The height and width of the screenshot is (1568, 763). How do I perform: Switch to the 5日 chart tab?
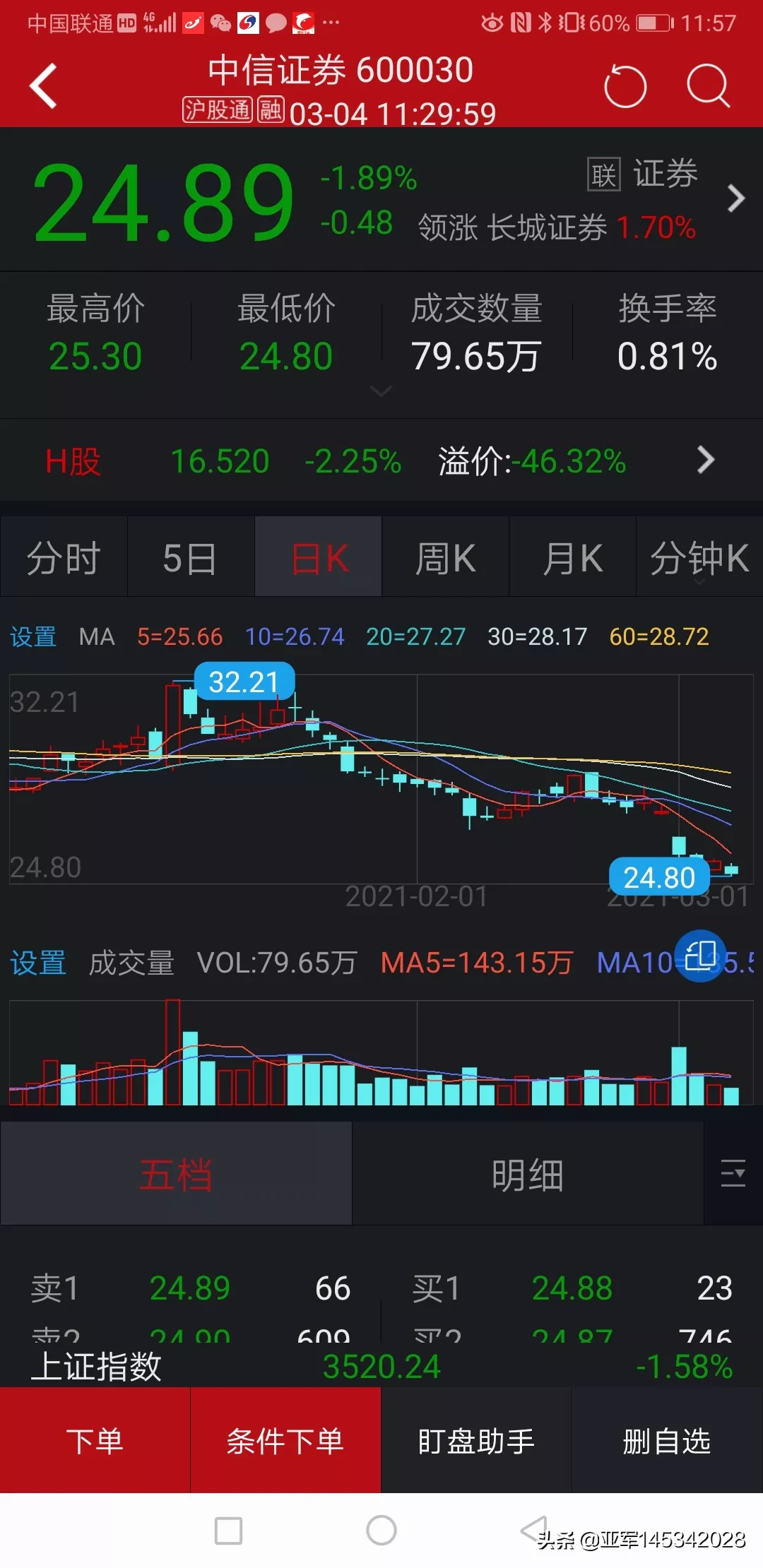[x=190, y=558]
